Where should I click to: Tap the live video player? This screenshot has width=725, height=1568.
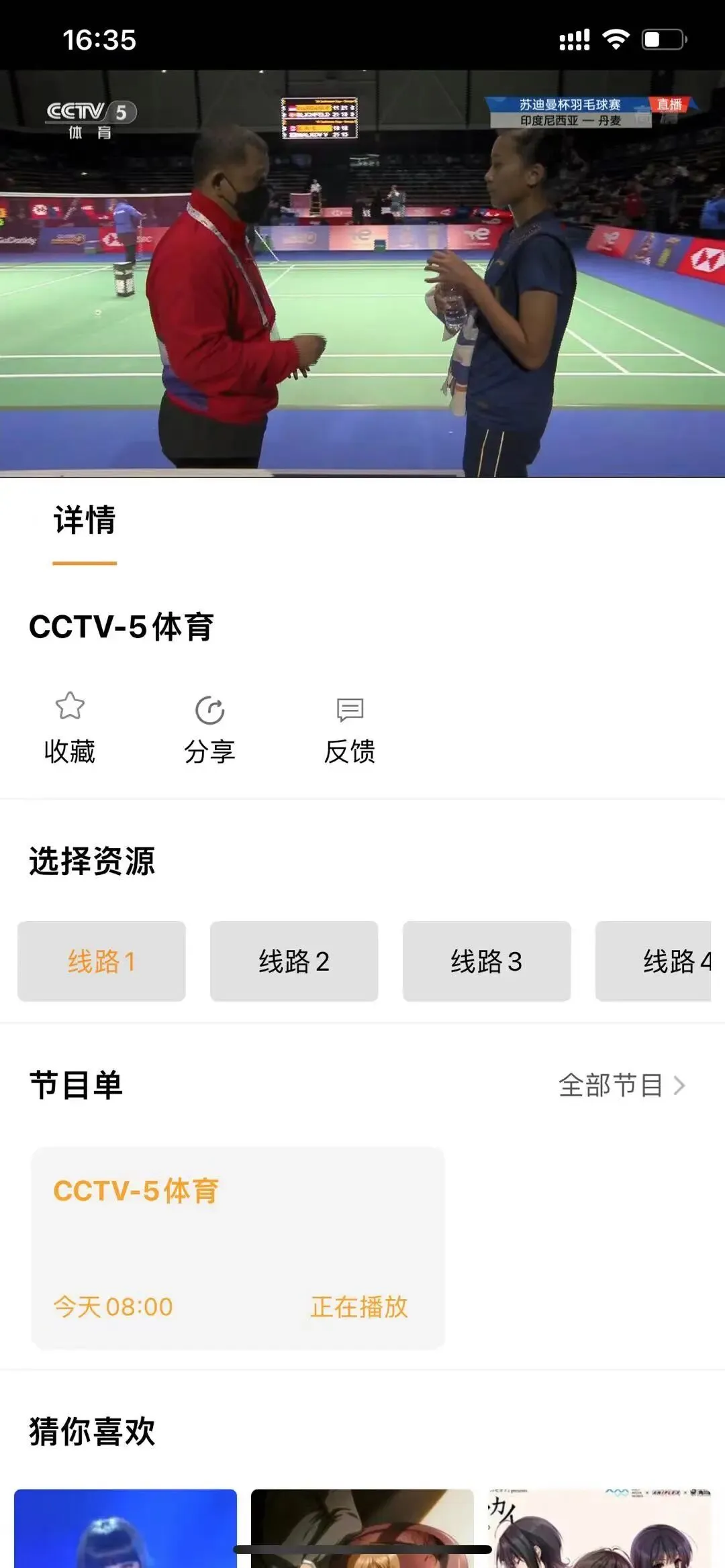tap(362, 274)
